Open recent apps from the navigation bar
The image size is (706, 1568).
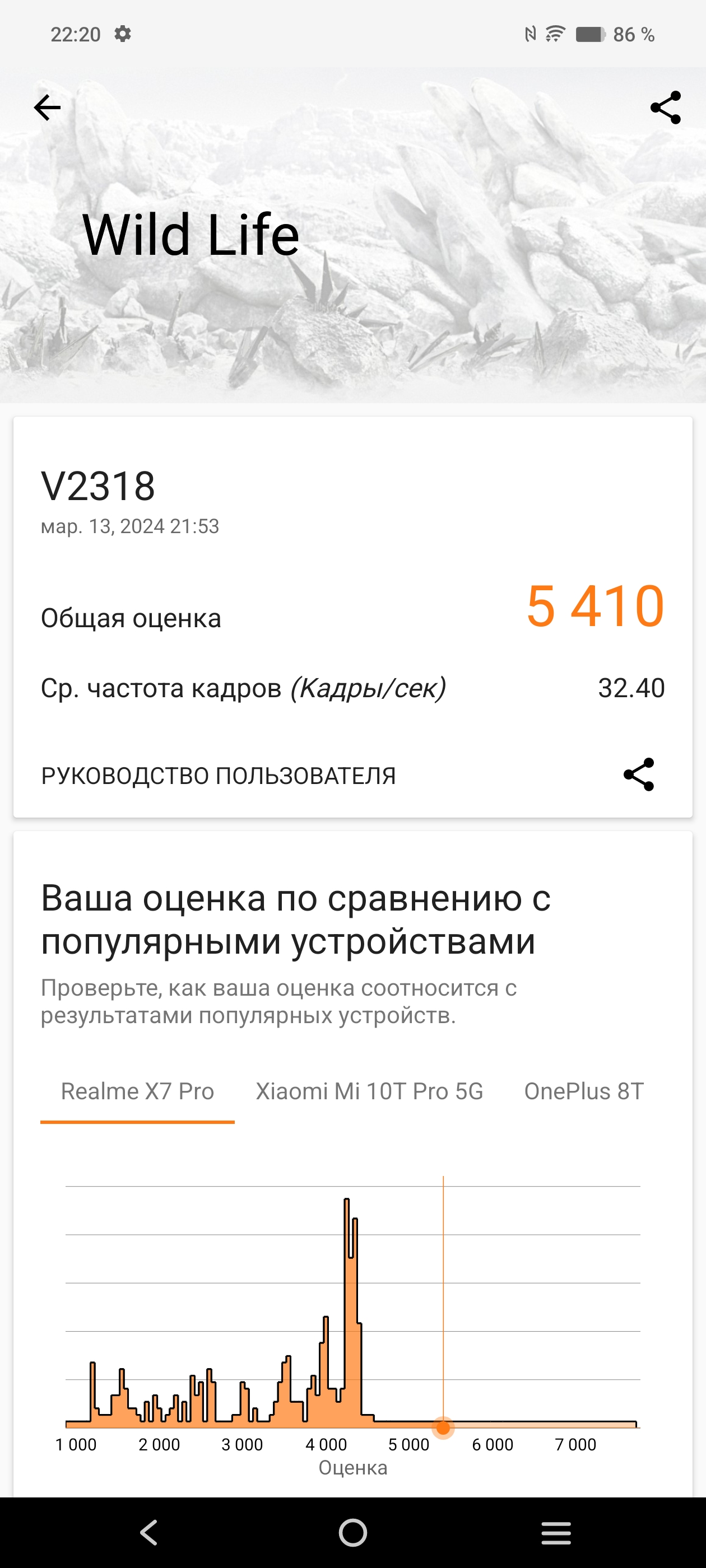coord(555,1532)
